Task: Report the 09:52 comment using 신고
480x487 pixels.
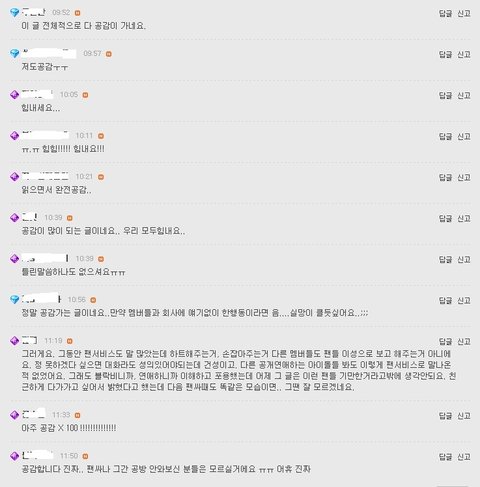Action: (464, 13)
